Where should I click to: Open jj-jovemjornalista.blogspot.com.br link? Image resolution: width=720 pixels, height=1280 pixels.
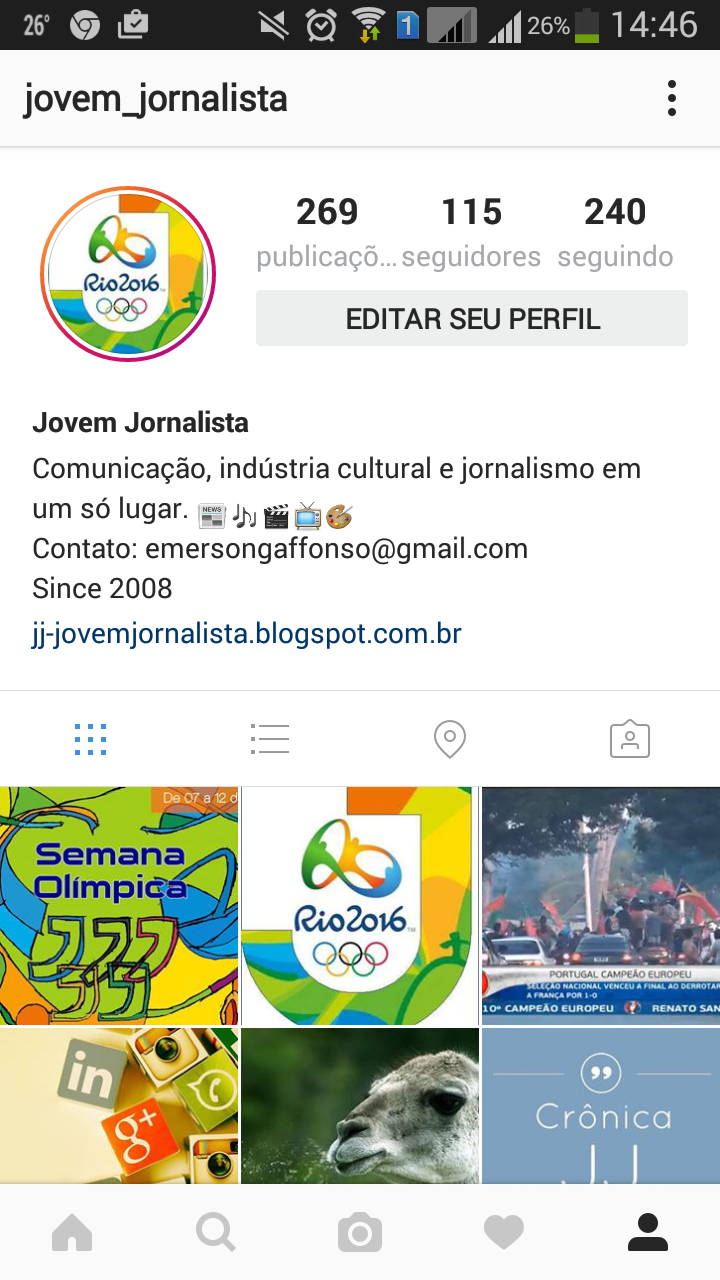(246, 634)
